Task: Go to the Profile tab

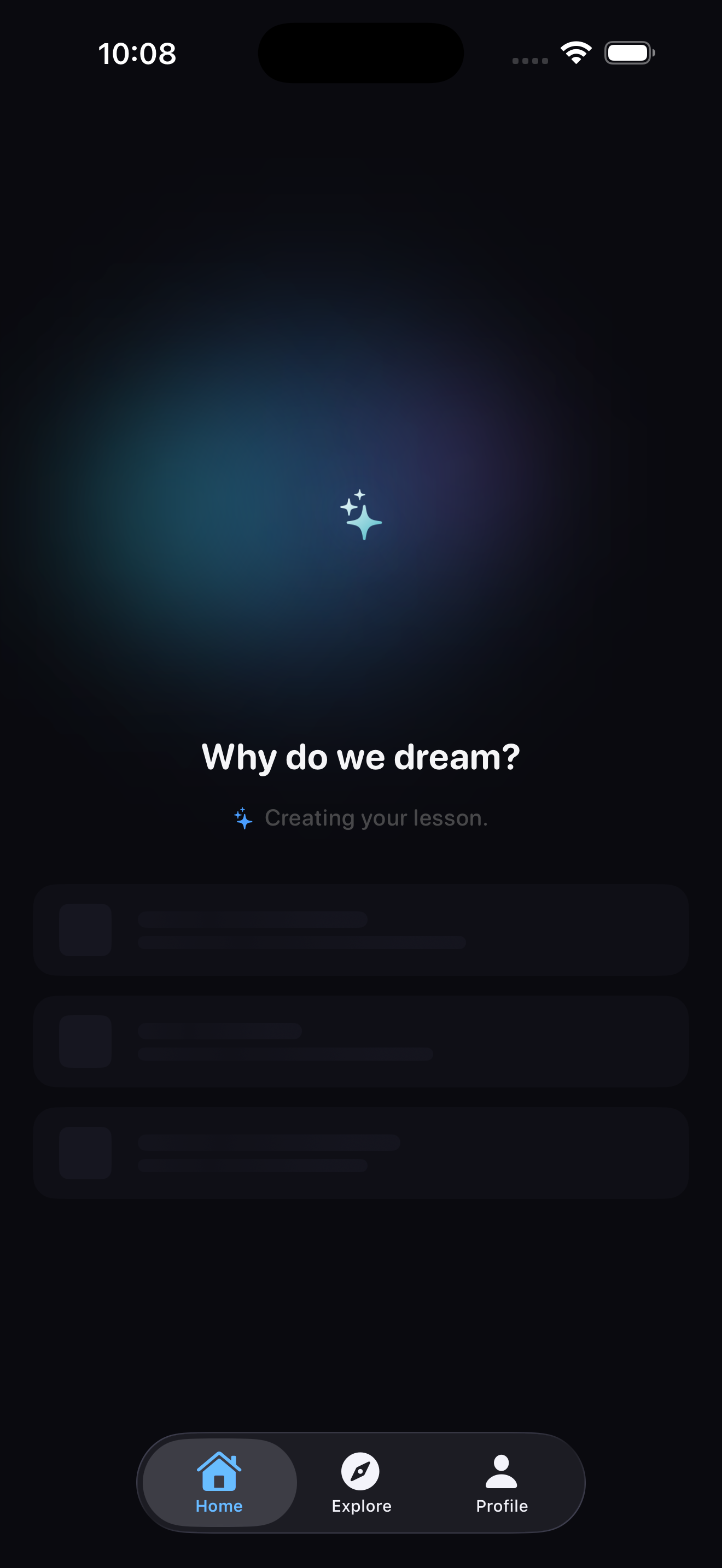Action: click(502, 1483)
